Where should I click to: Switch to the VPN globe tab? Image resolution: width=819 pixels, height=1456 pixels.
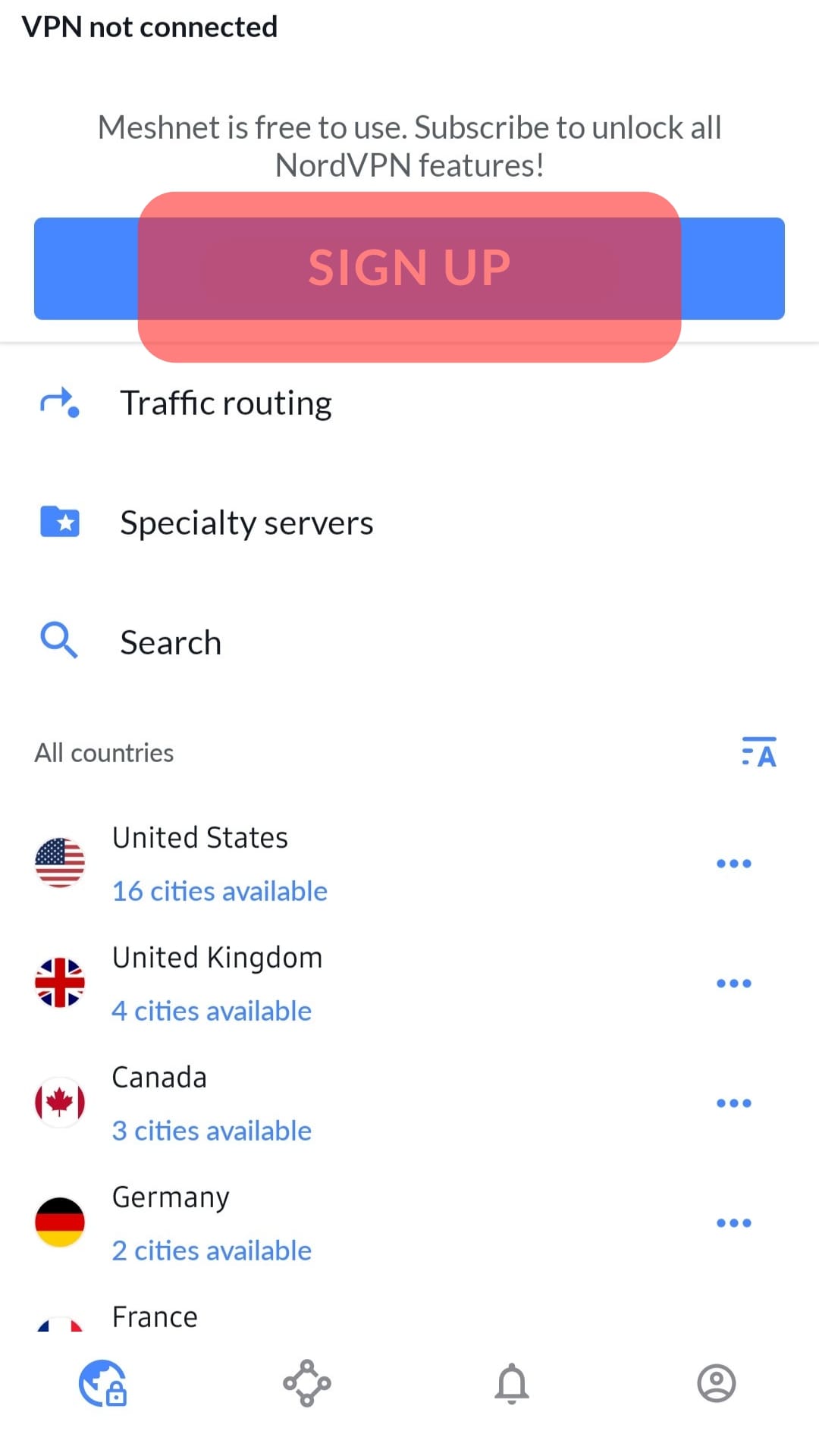pyautogui.click(x=102, y=1383)
